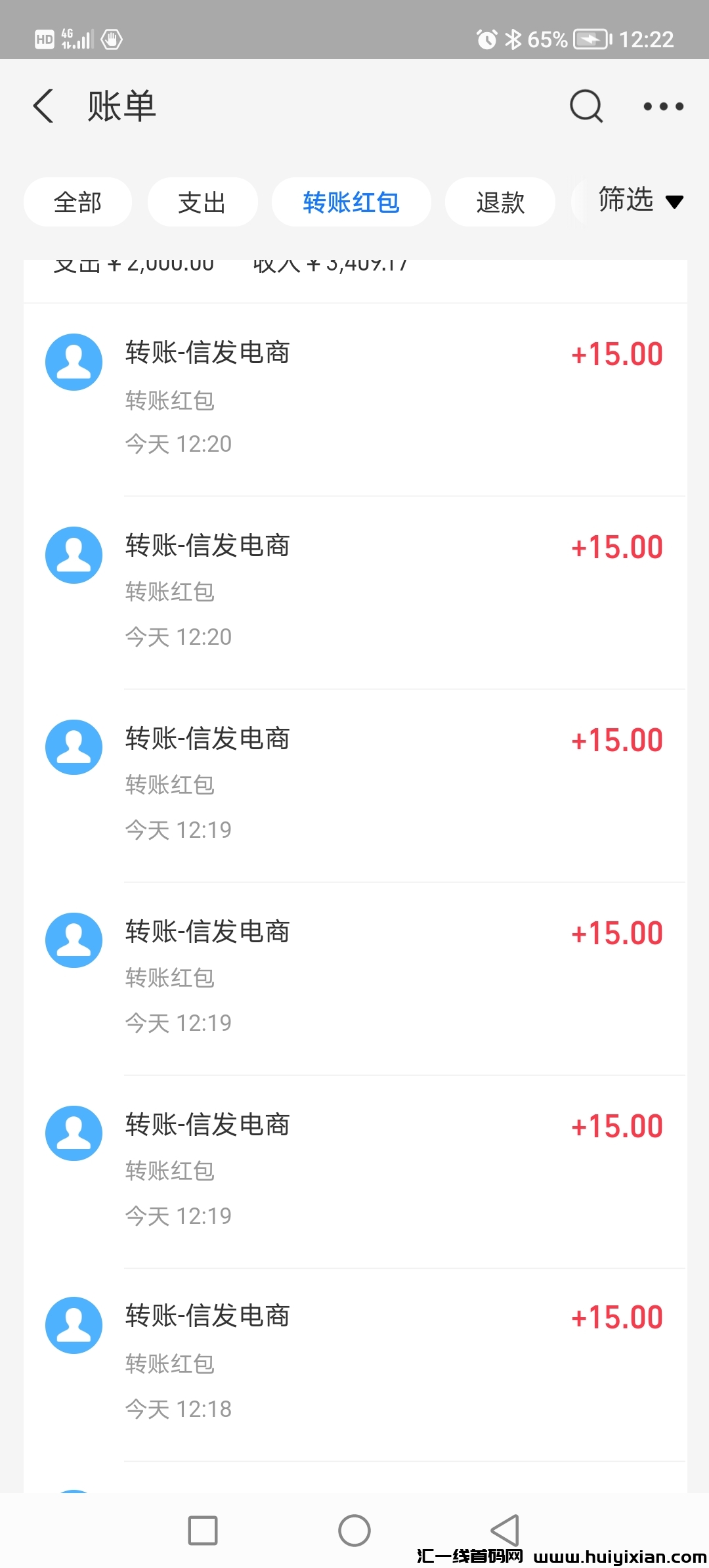Open the search icon

(586, 106)
